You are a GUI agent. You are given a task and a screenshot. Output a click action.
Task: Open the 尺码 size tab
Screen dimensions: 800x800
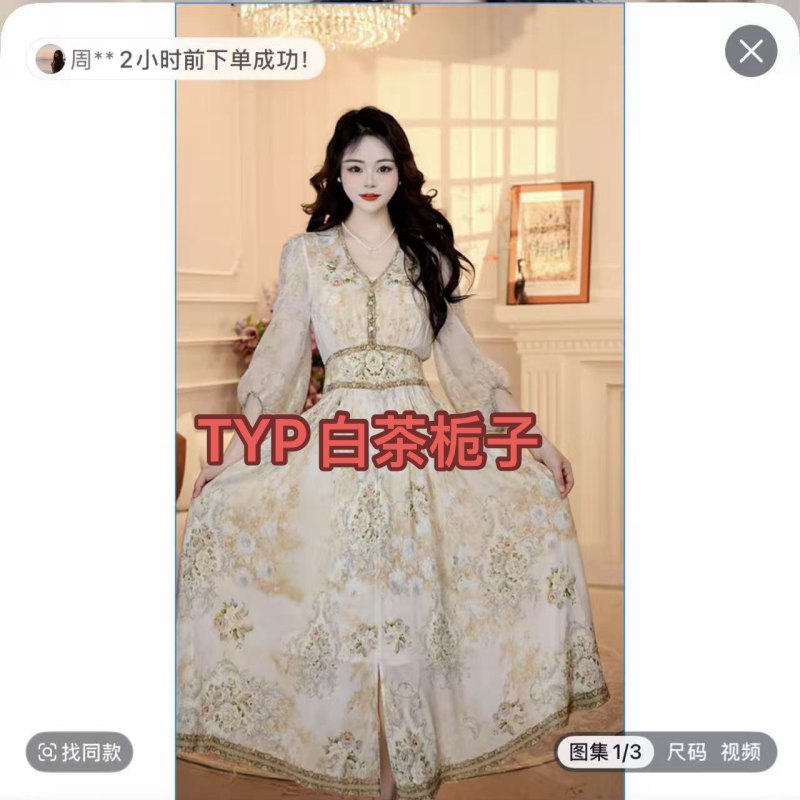687,752
